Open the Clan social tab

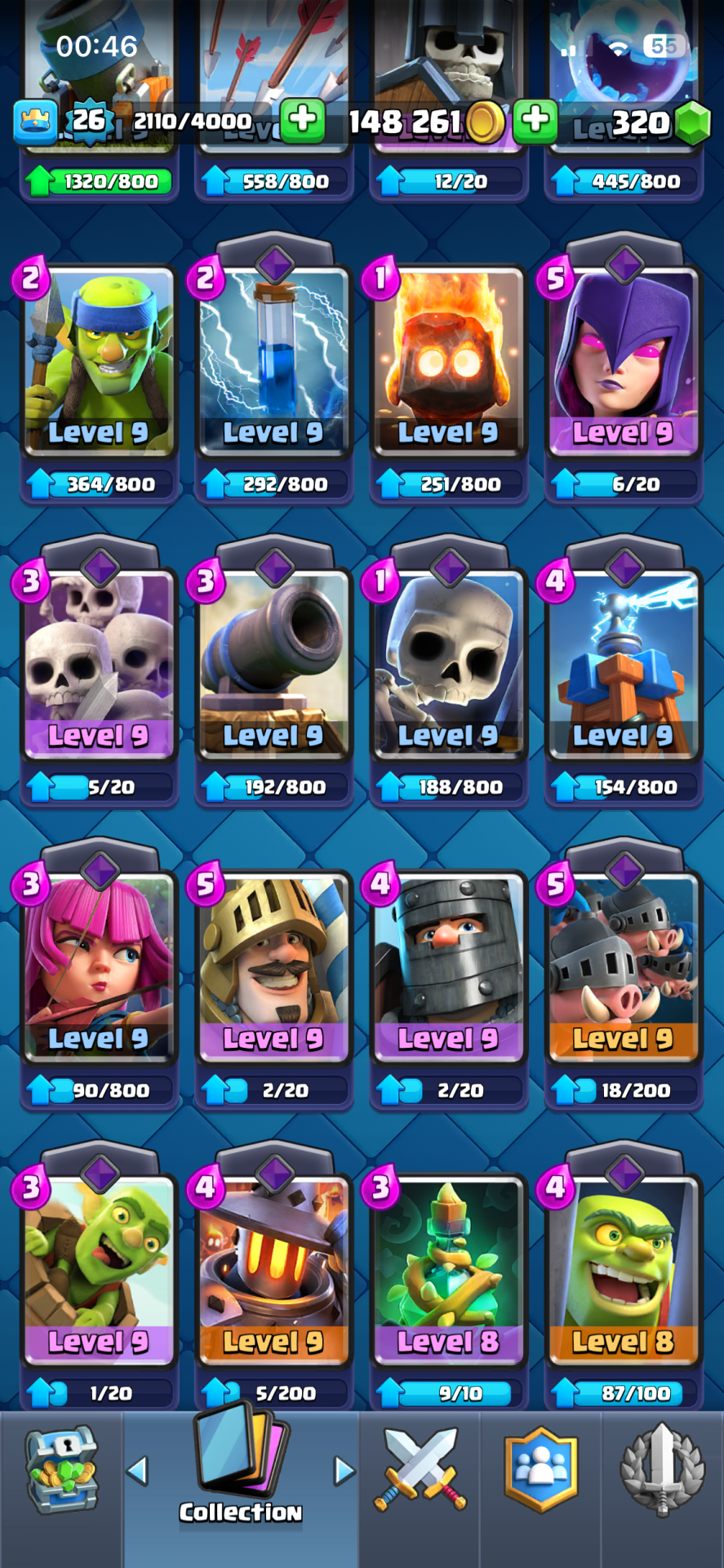click(x=540, y=1470)
